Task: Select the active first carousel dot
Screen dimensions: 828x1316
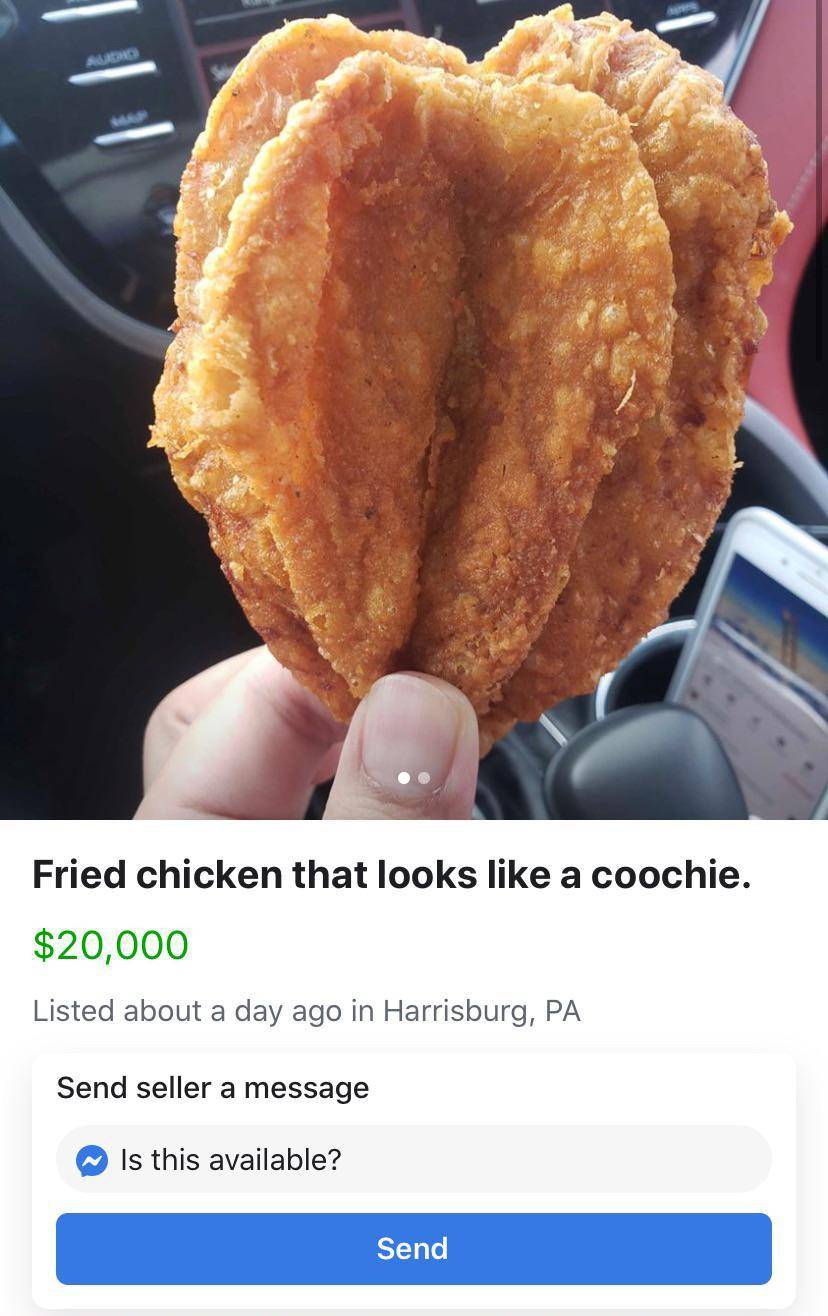Action: point(406,777)
